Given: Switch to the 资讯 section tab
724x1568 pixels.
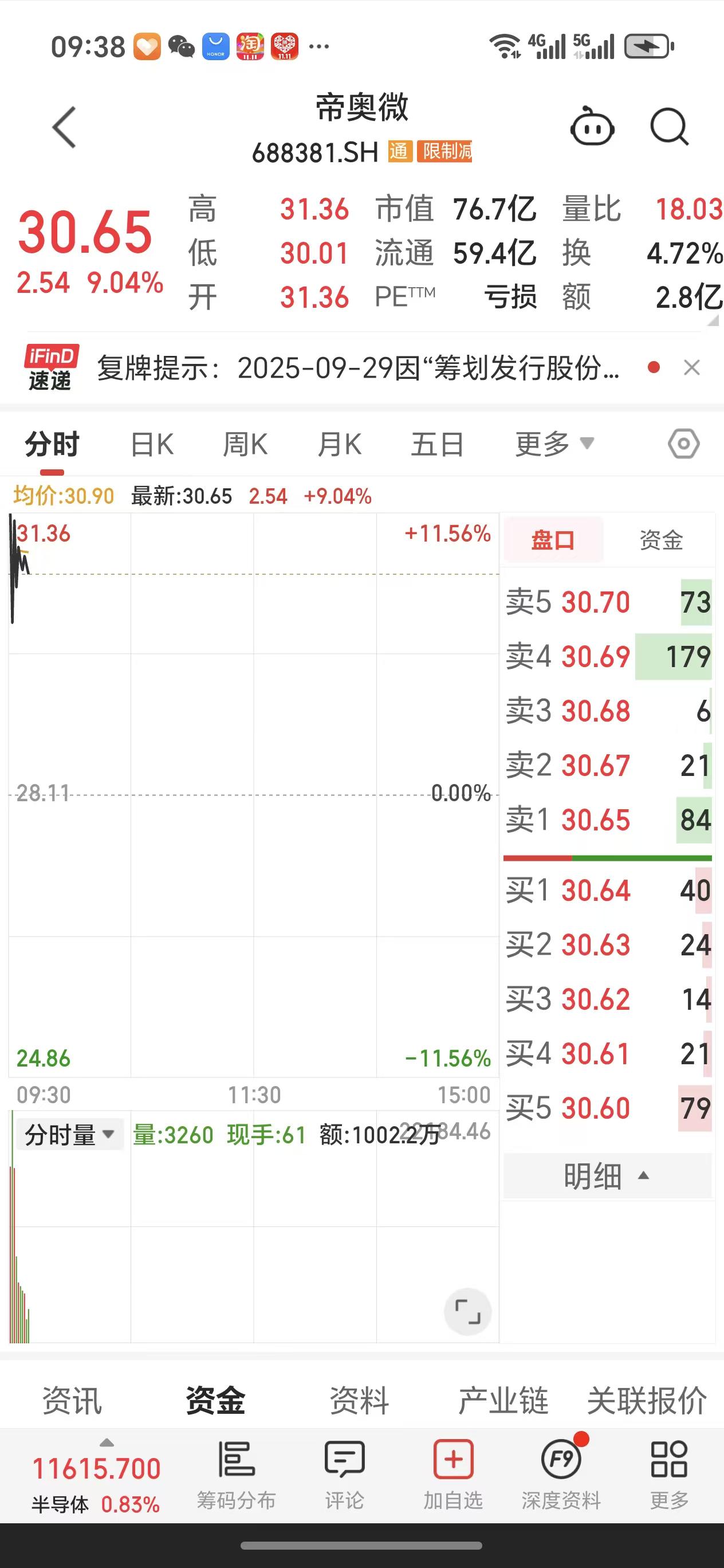Looking at the screenshot, I should pyautogui.click(x=72, y=1401).
